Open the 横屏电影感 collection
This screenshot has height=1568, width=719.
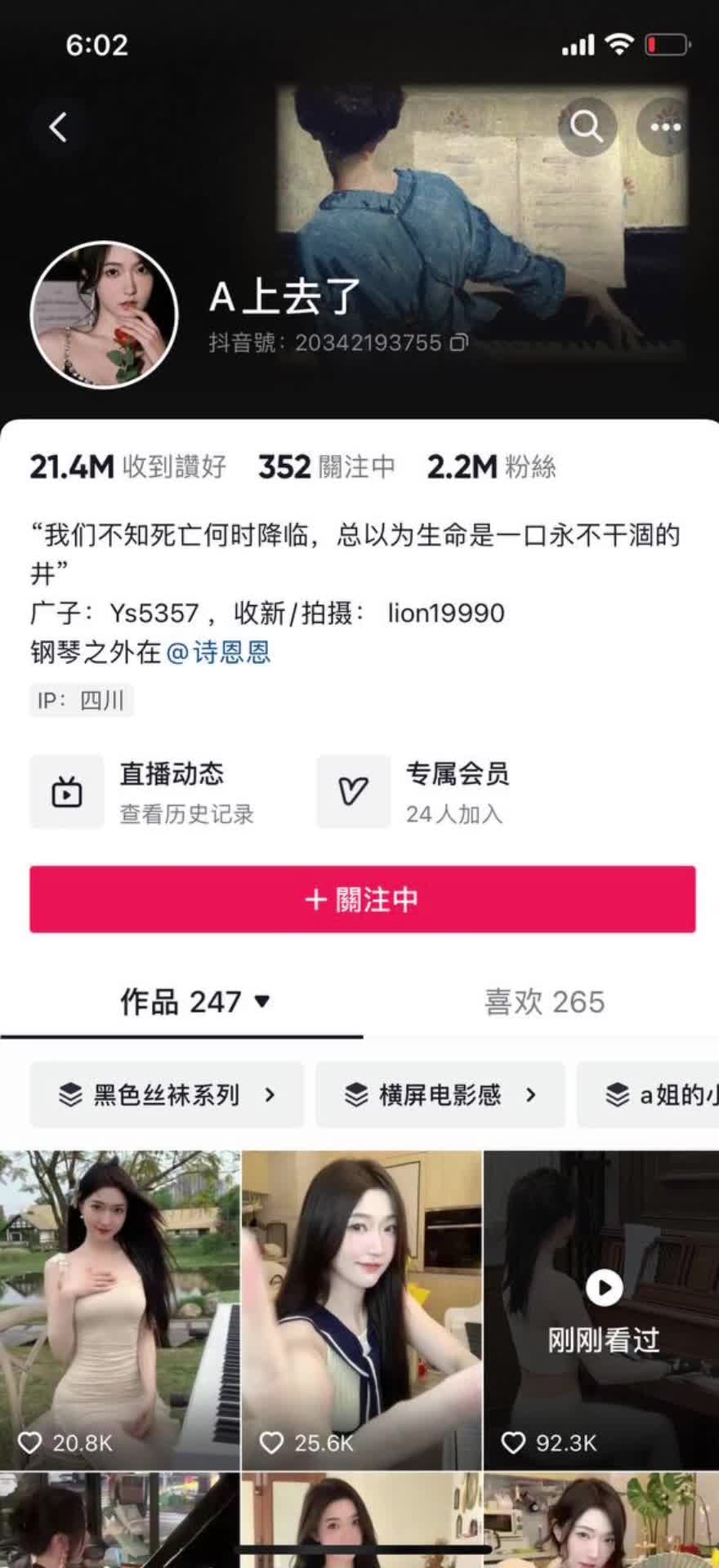point(440,1094)
